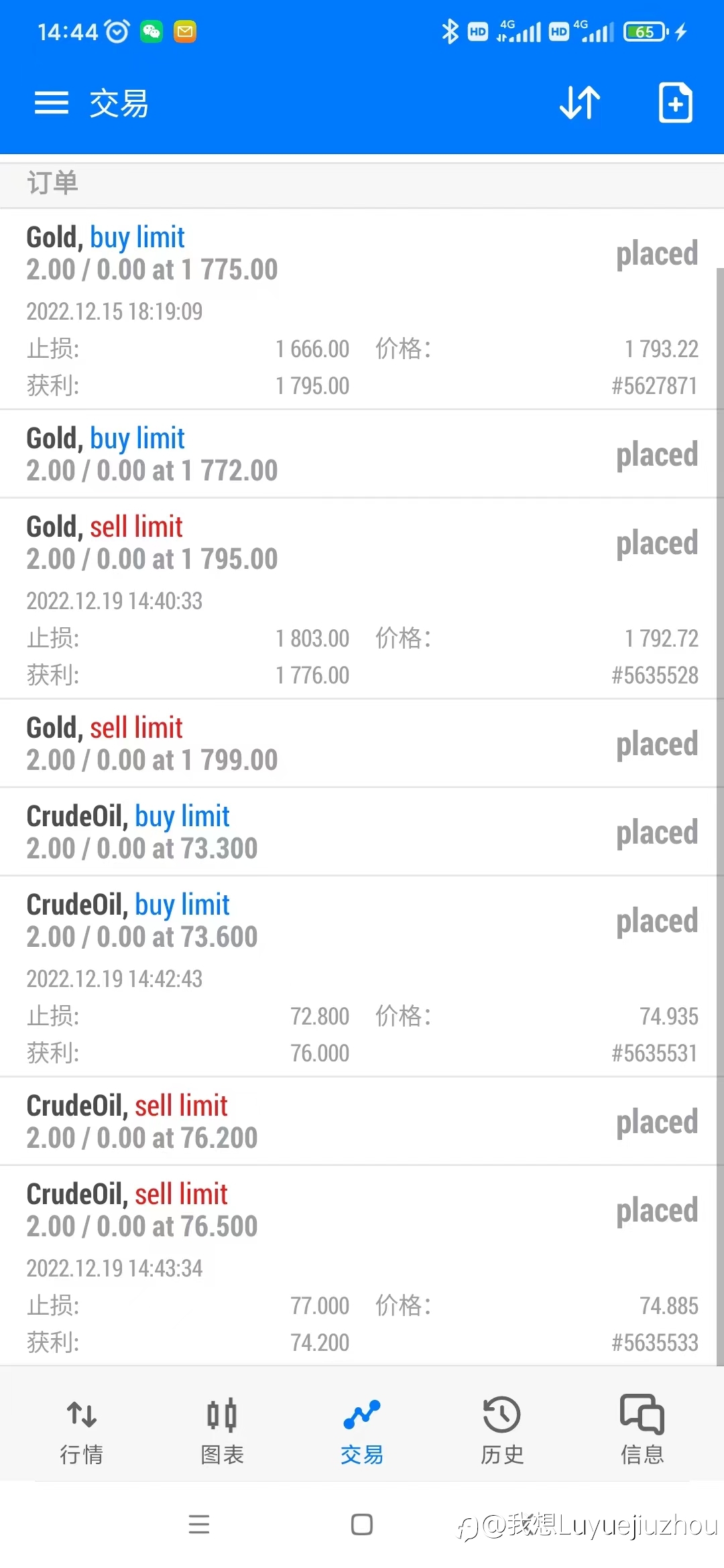Select the 交易 trade tab
This screenshot has height=1568, width=724.
[362, 1431]
